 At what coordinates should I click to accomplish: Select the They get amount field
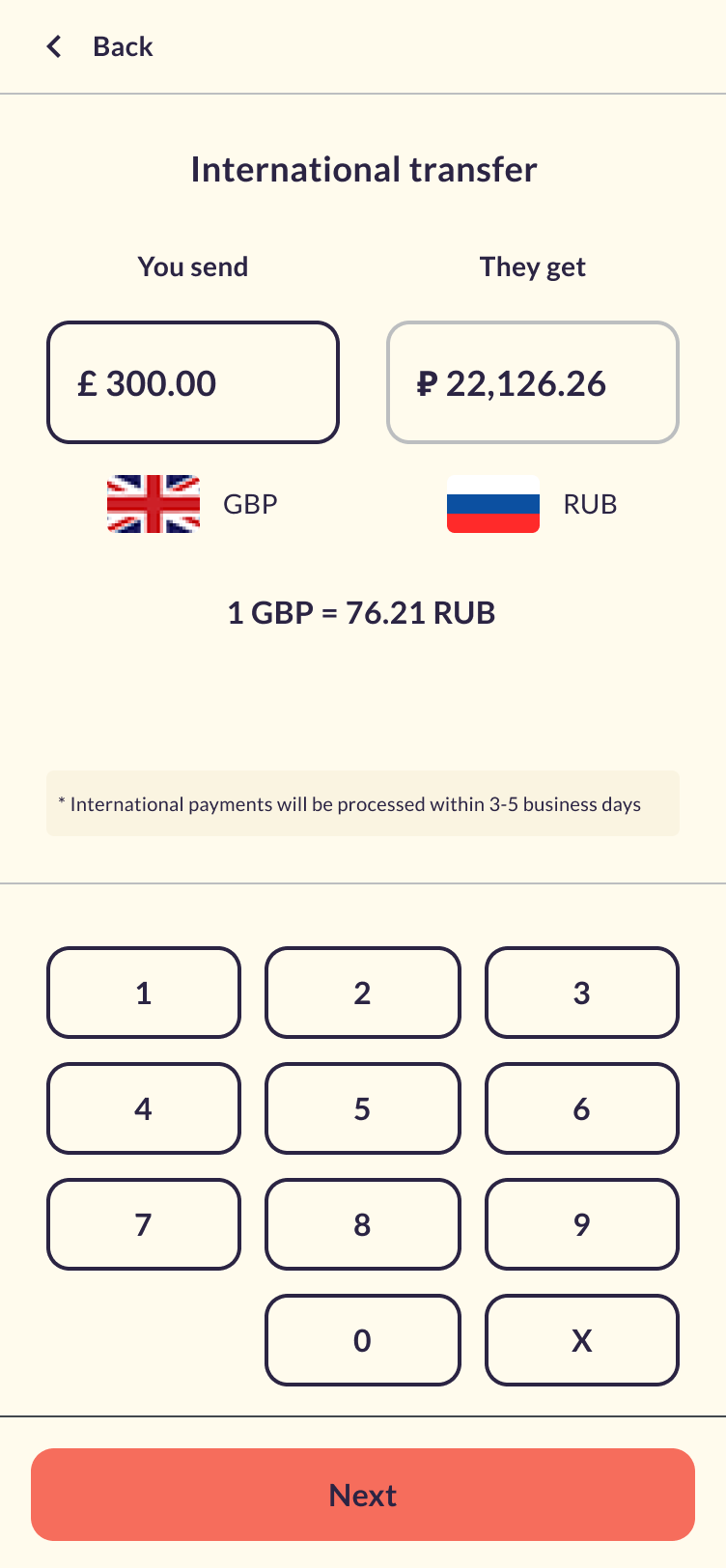tap(533, 382)
